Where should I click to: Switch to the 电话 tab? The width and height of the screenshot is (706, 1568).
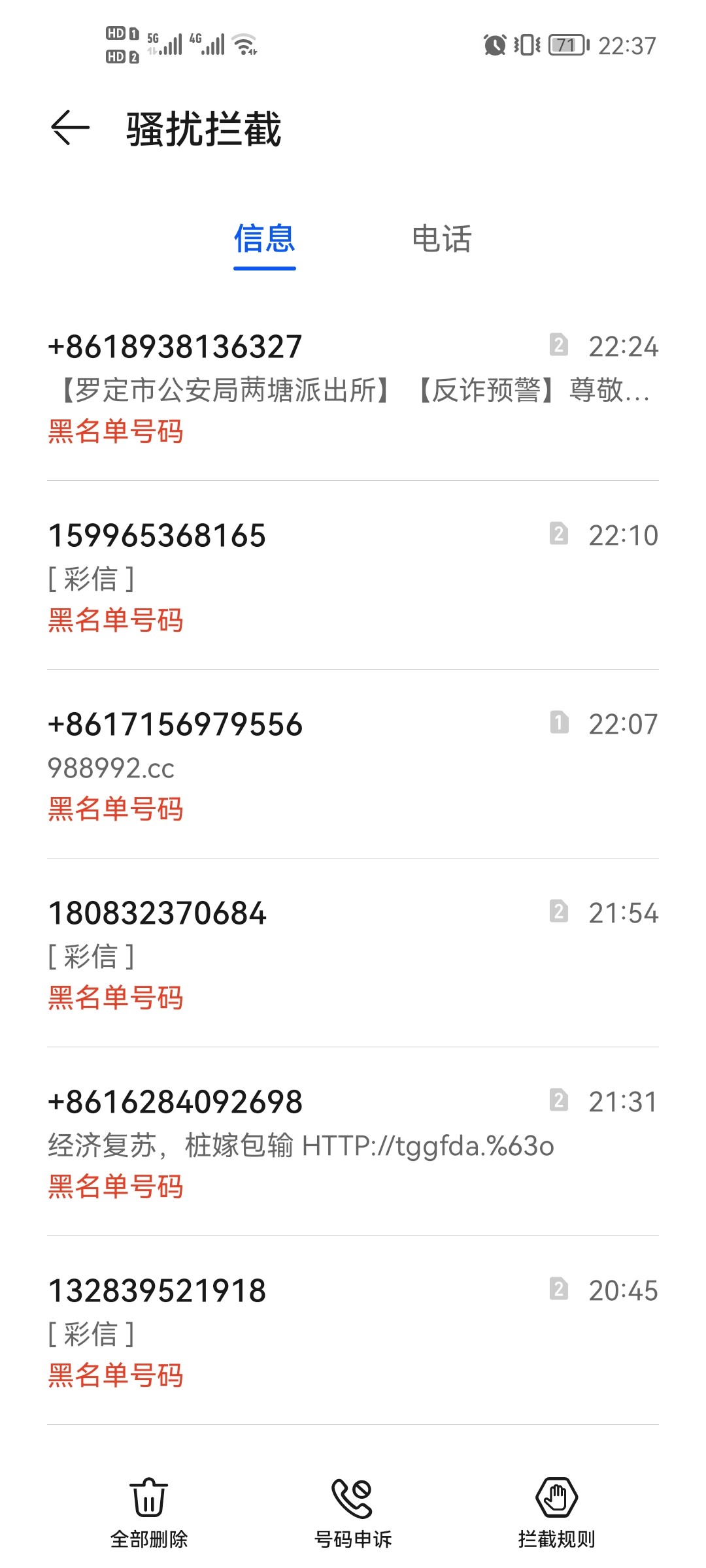(x=441, y=239)
